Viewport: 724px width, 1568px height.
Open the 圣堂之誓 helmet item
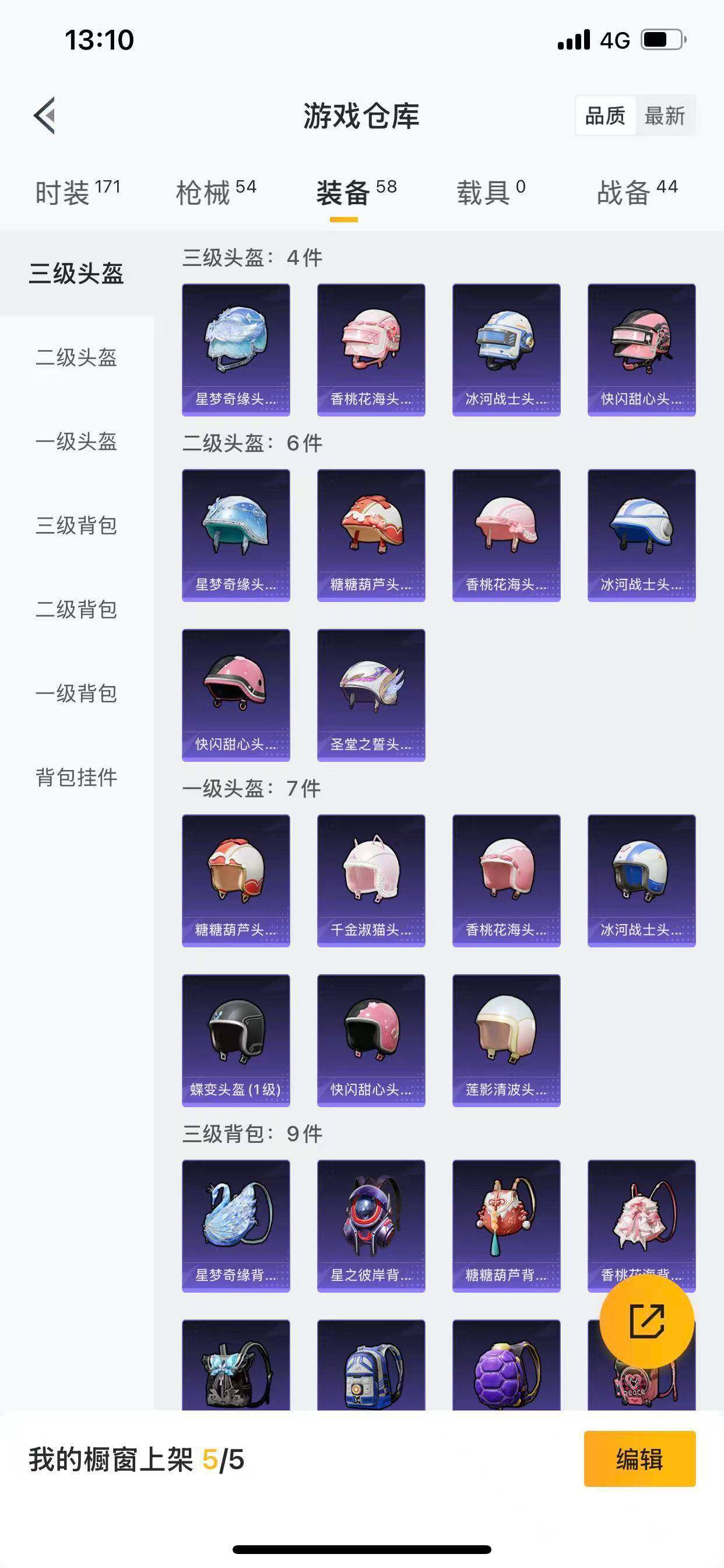pyautogui.click(x=371, y=695)
